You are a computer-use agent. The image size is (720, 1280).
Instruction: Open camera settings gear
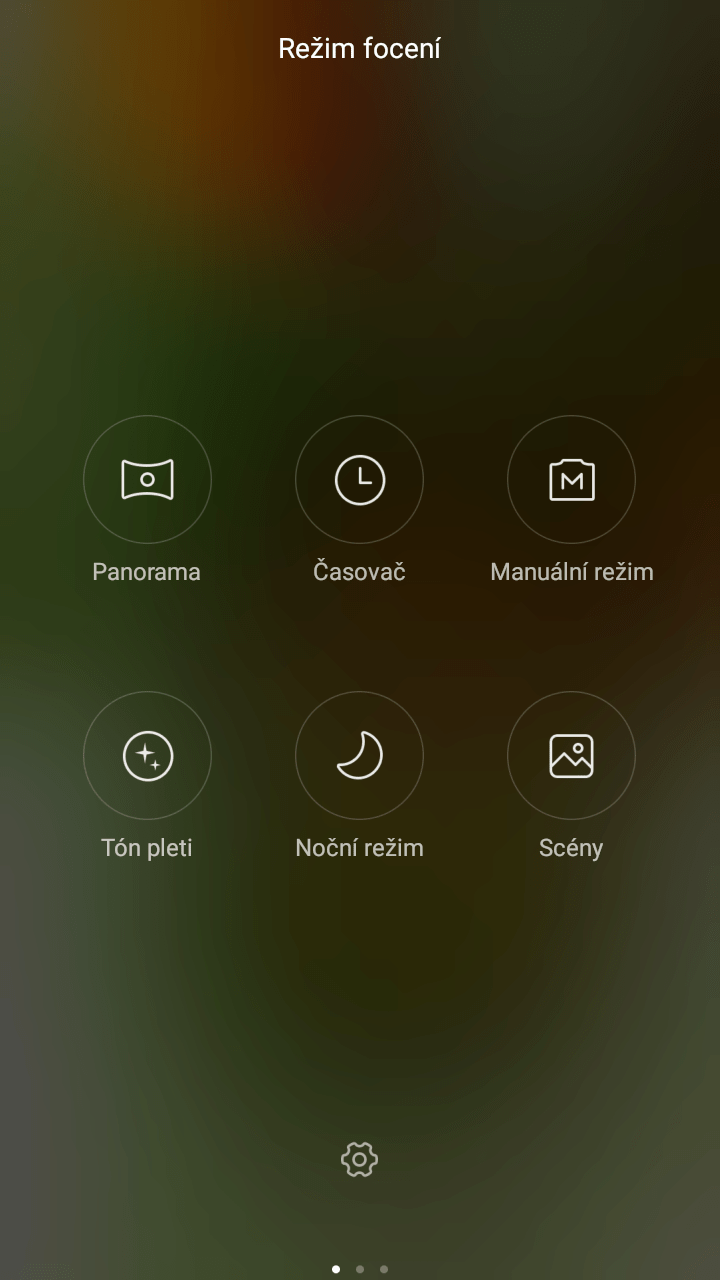click(x=359, y=1159)
